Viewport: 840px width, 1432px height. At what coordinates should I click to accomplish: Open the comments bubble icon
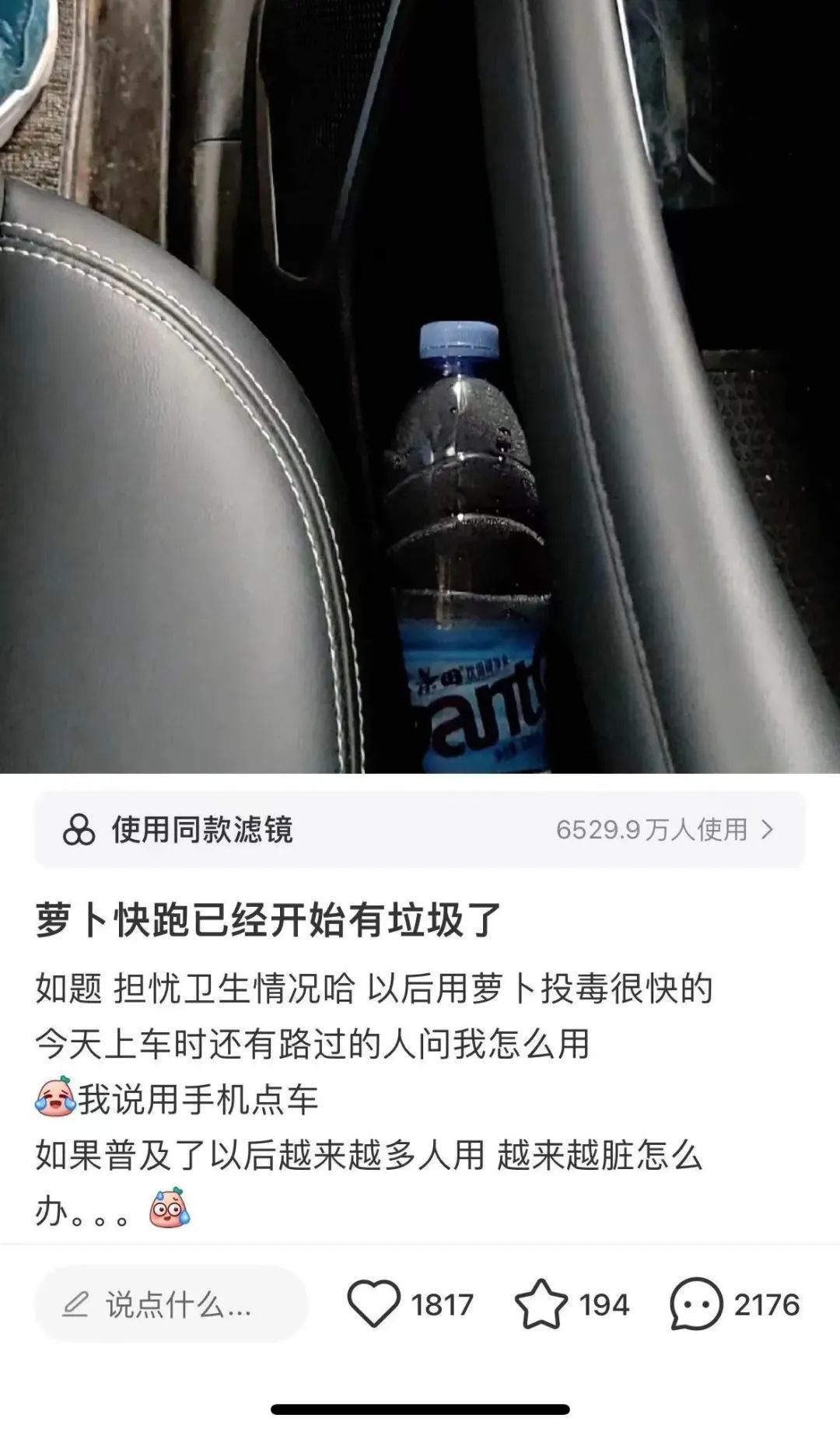(x=696, y=1304)
